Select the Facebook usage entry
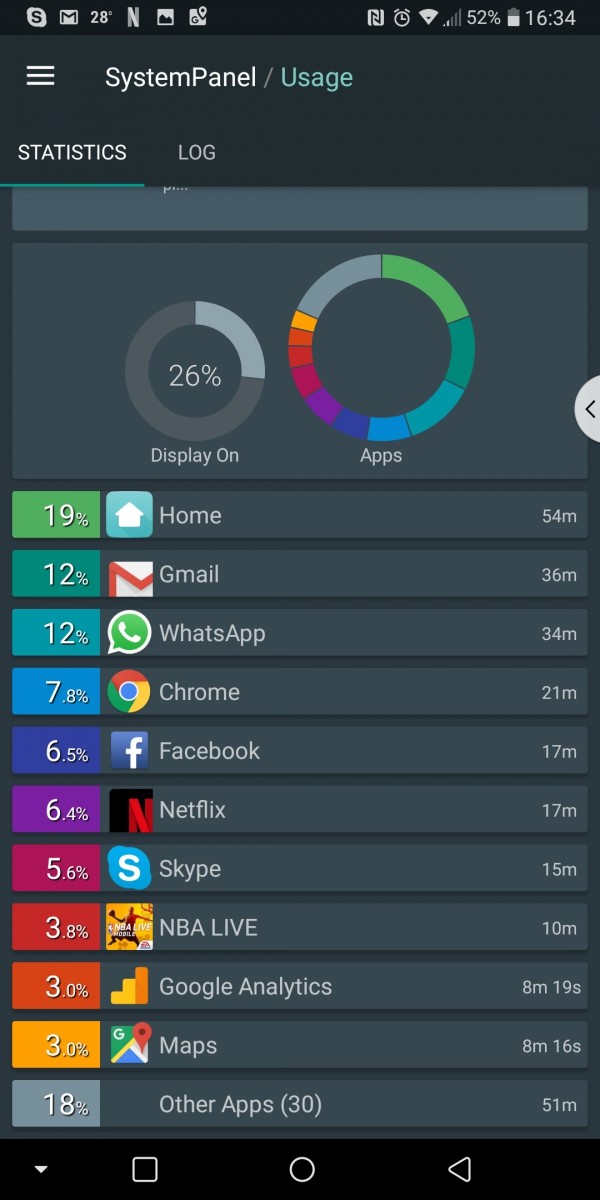Image resolution: width=600 pixels, height=1200 pixels. (x=300, y=751)
